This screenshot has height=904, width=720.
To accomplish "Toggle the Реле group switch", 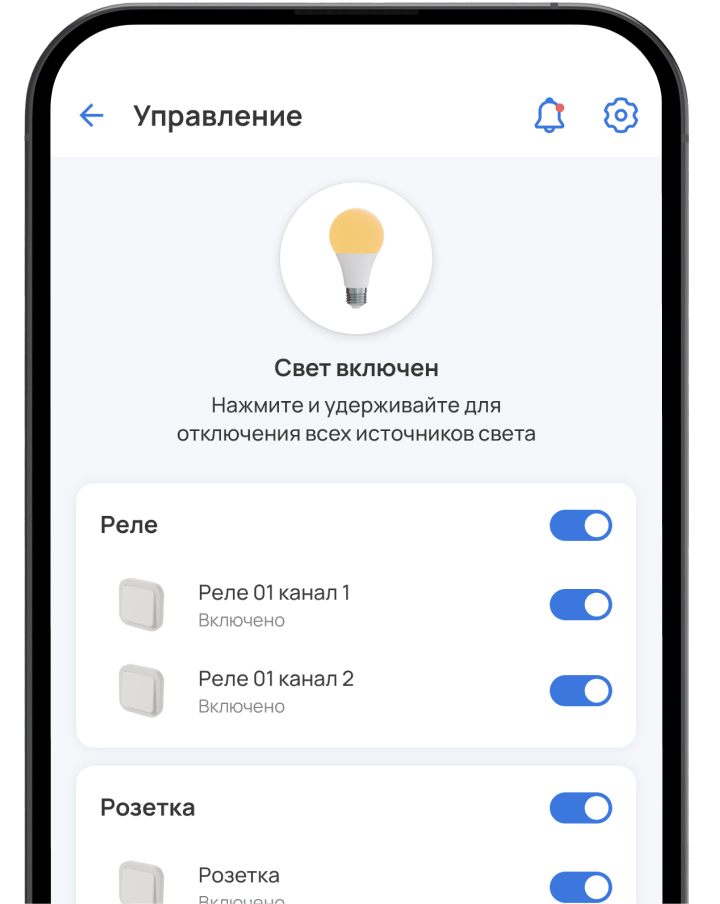I will click(x=581, y=526).
